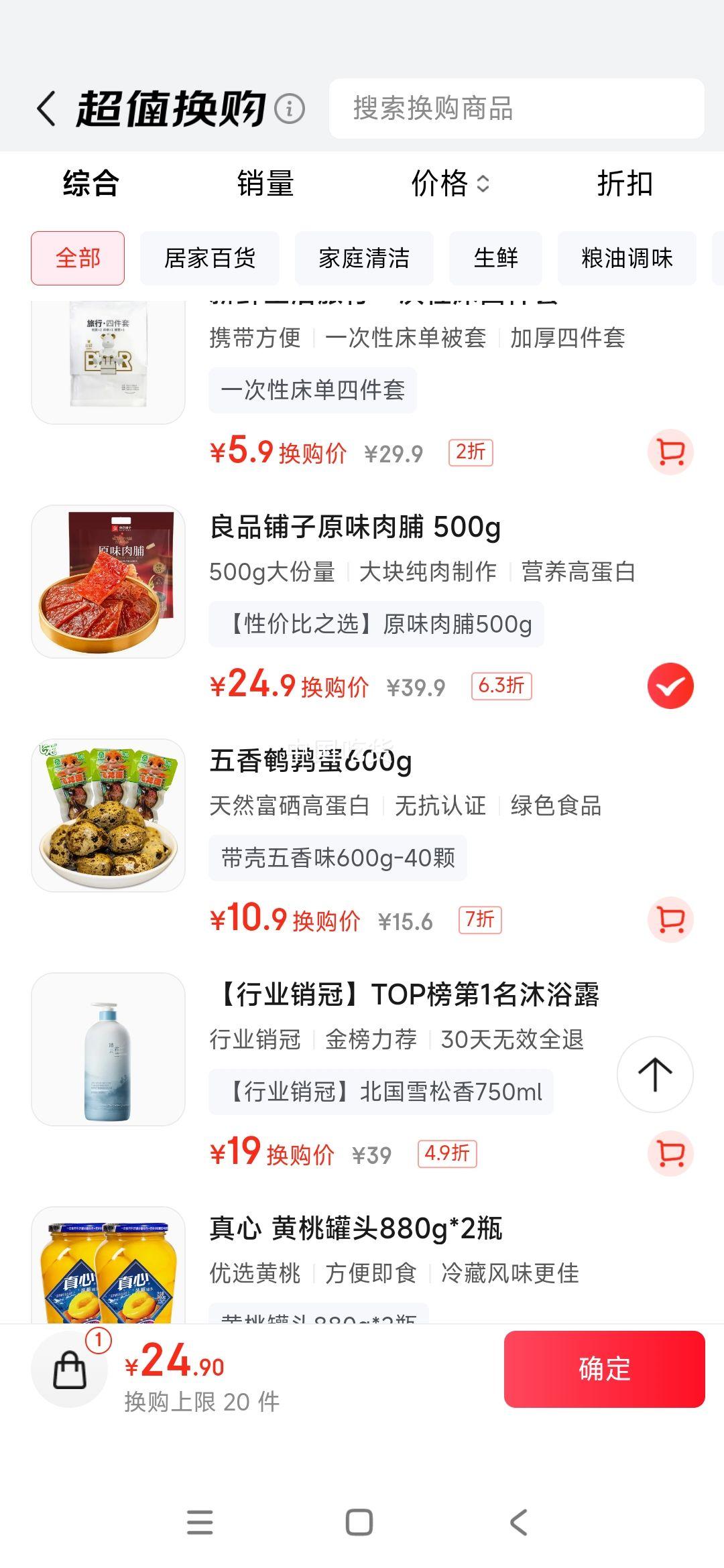
Task: Sort products by 折扣
Action: 624,184
